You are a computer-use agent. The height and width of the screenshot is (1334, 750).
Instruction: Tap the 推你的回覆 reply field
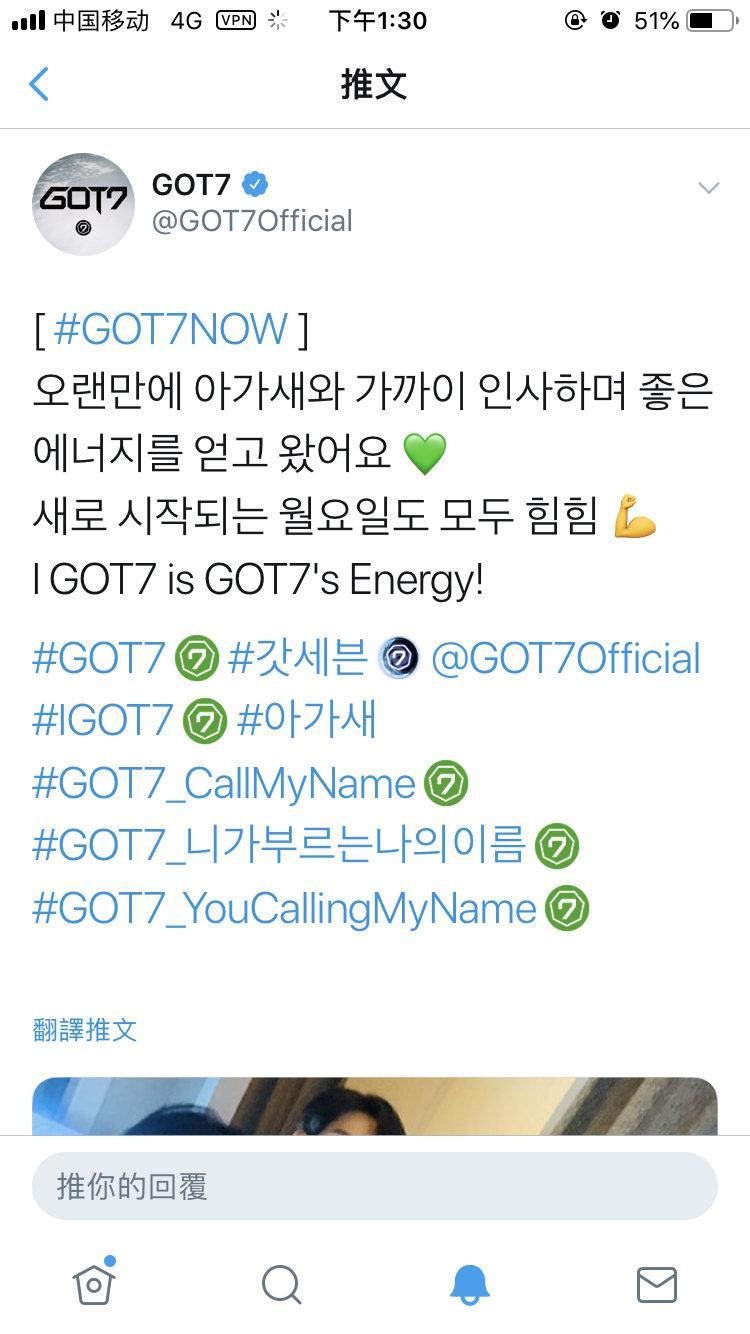click(x=375, y=1186)
